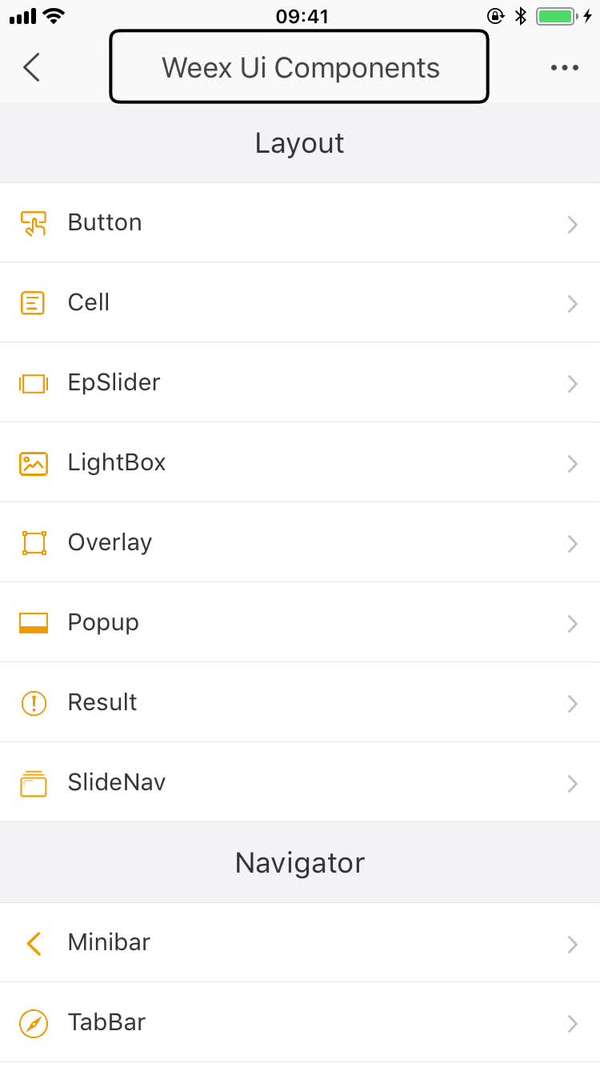Open the three-dot overflow menu
The height and width of the screenshot is (1067, 600).
click(x=565, y=67)
